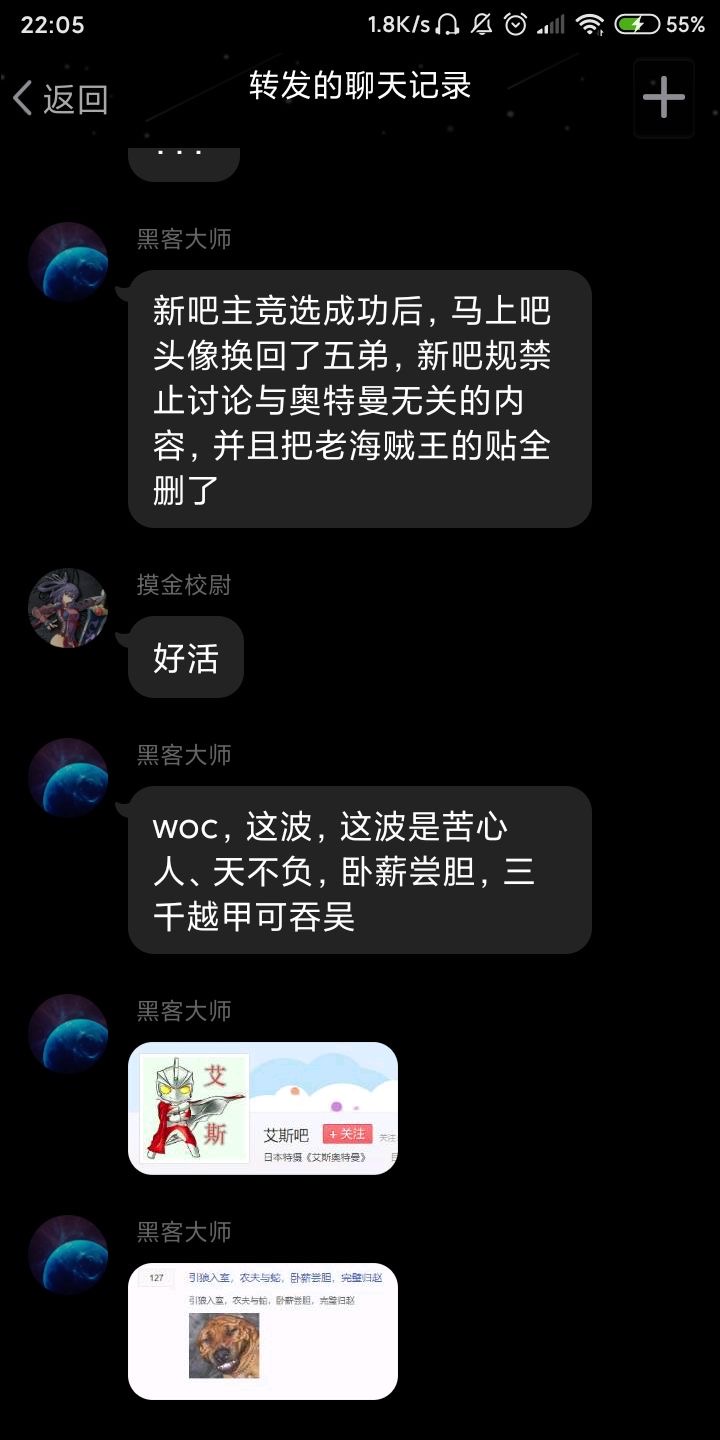Go back using the 返回 button
720x1440 pixels.
tap(60, 99)
